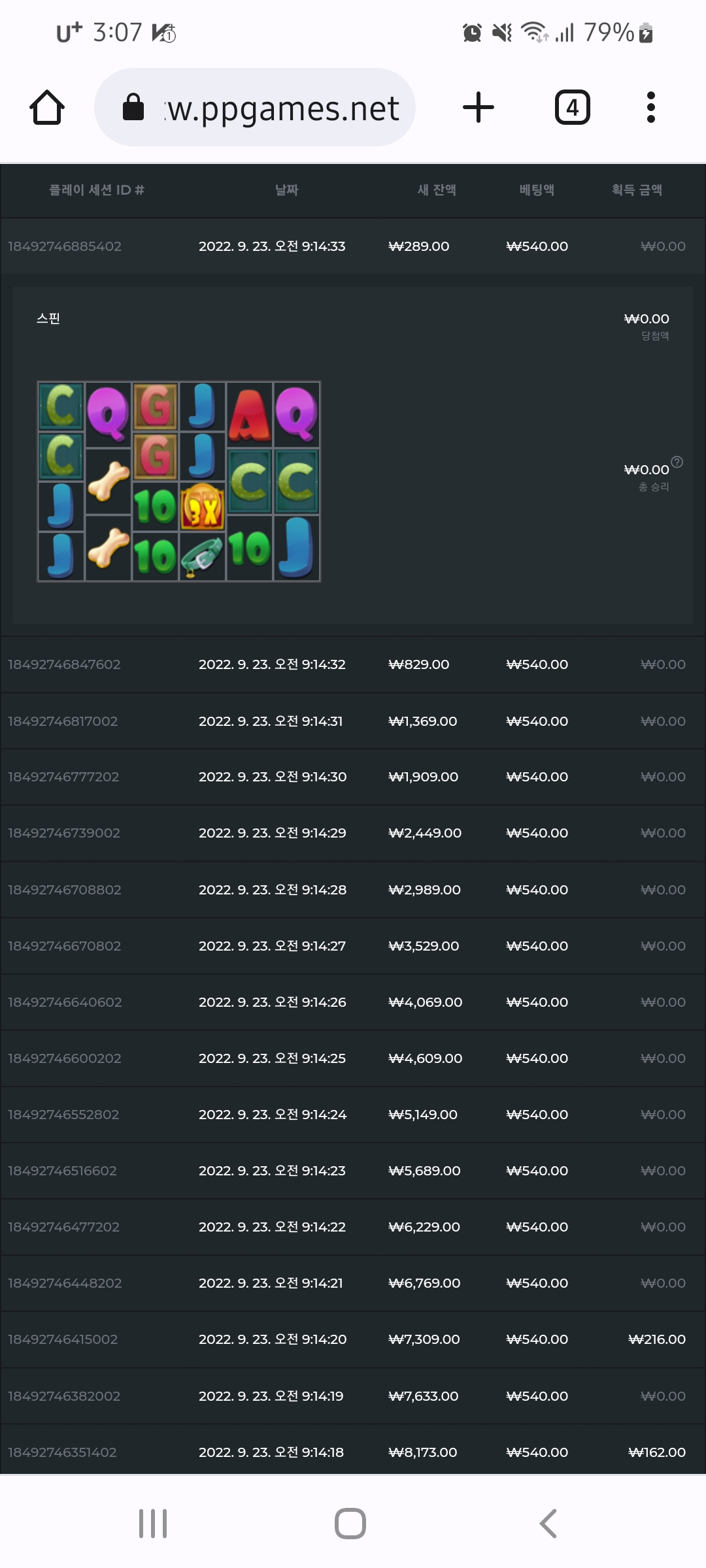Expand session 18492746739002 details
Viewport: 706px width, 1568px height.
point(353,833)
